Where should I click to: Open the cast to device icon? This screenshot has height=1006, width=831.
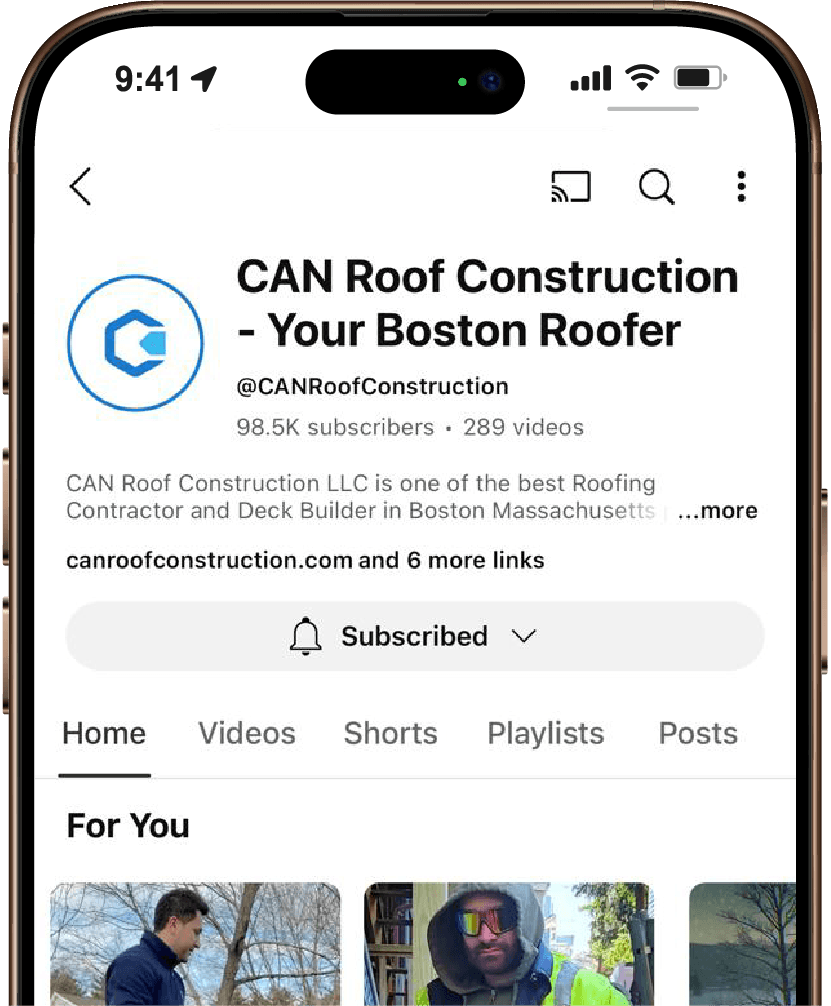click(570, 187)
